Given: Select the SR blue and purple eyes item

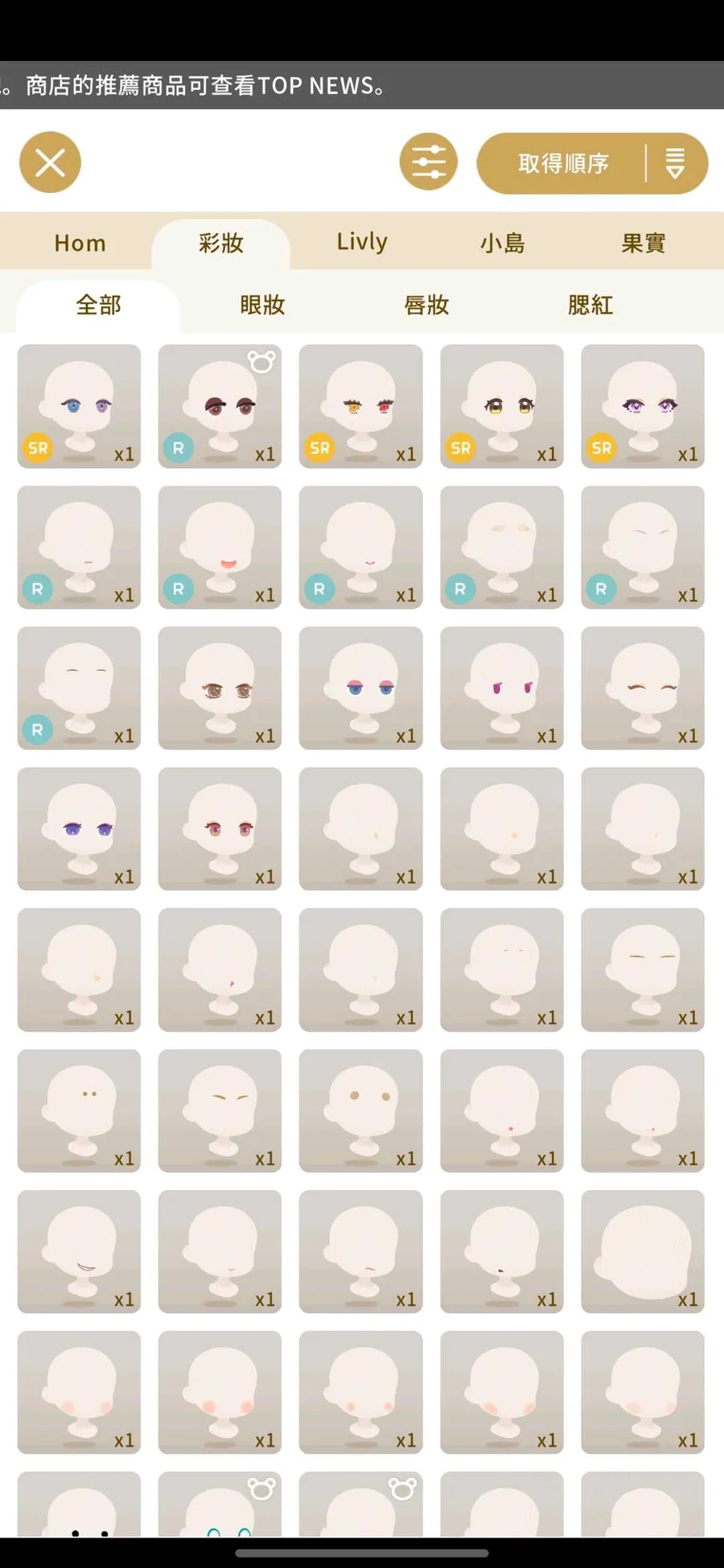Looking at the screenshot, I should (79, 406).
